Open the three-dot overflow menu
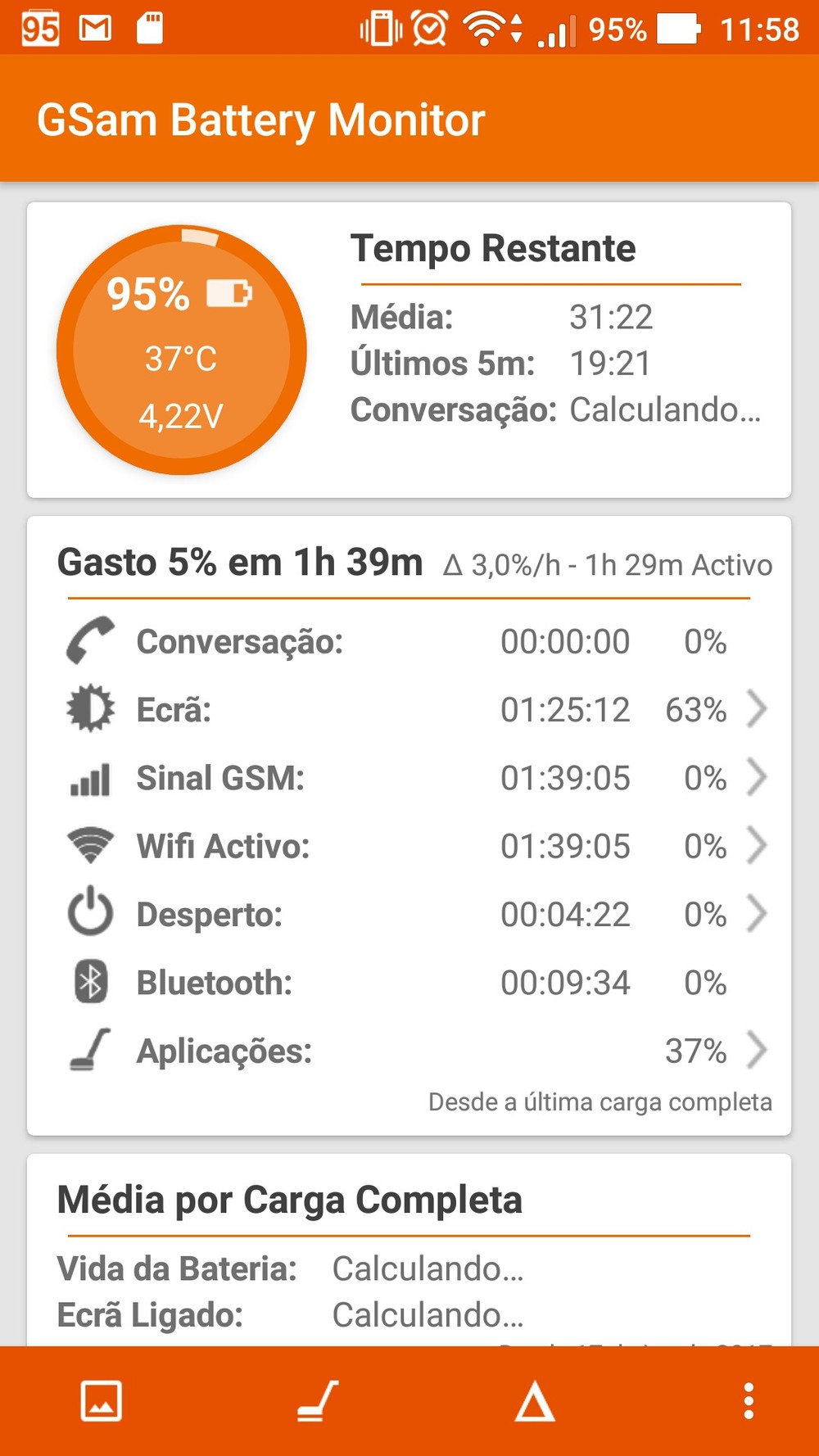 (x=748, y=1401)
